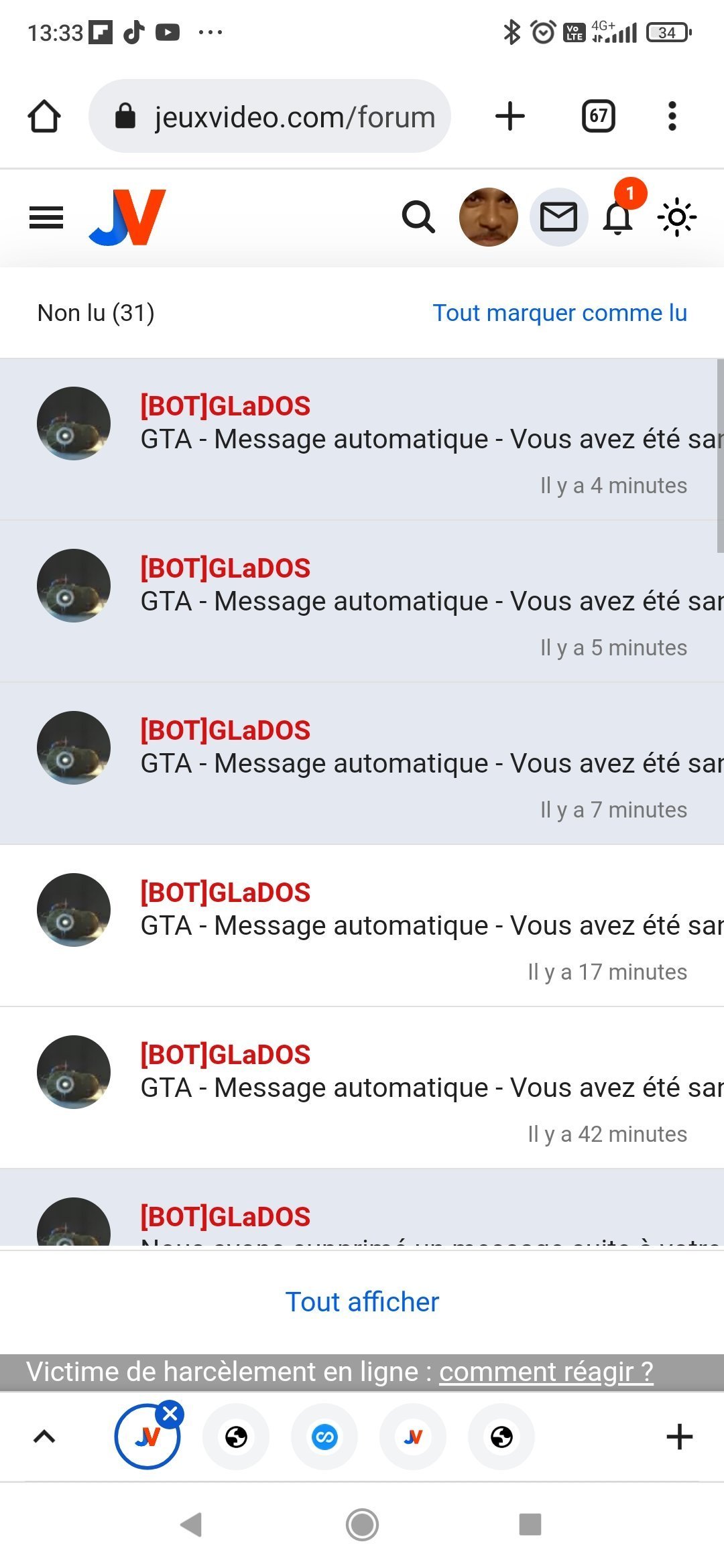Select Tout marquer comme lu
This screenshot has width=724, height=1568.
560,313
